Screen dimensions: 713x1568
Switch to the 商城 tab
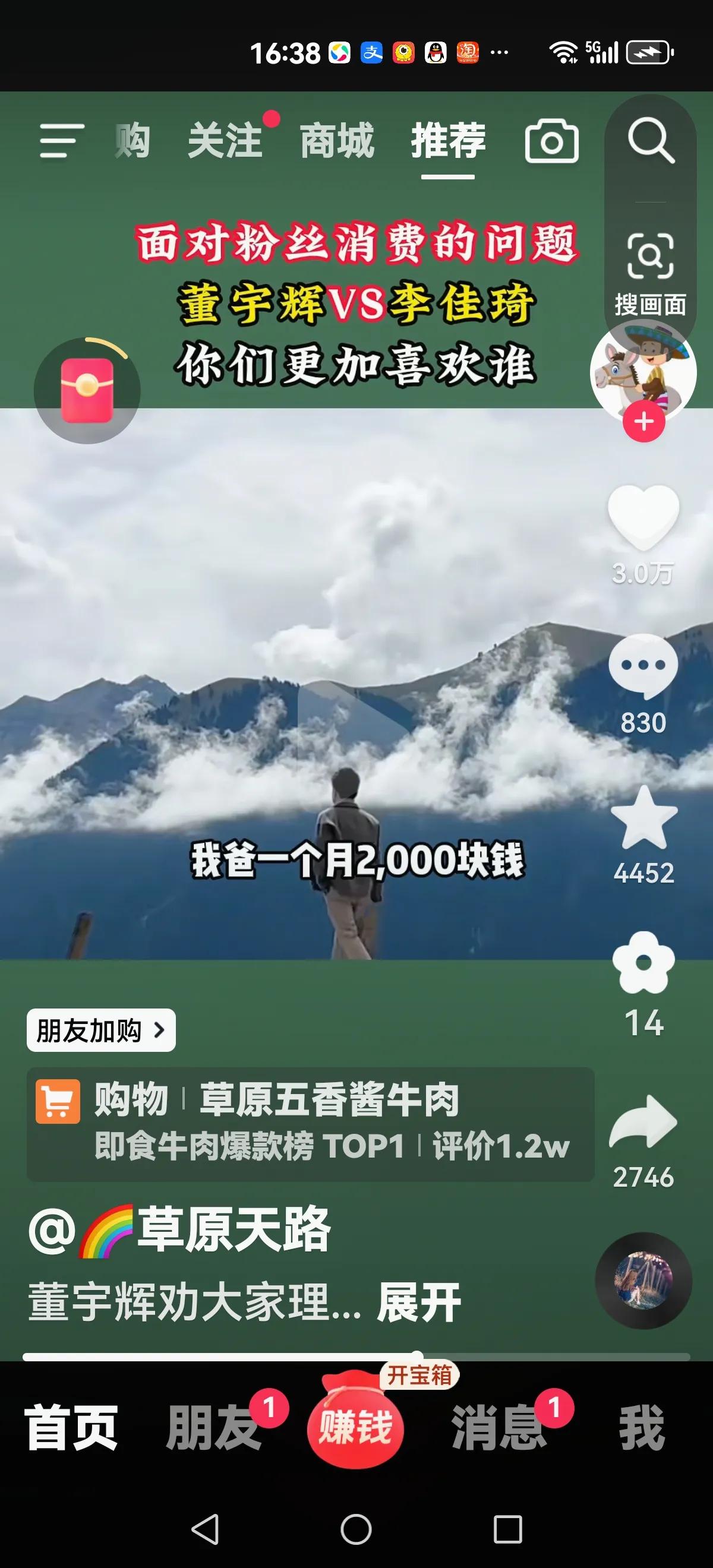click(x=337, y=141)
